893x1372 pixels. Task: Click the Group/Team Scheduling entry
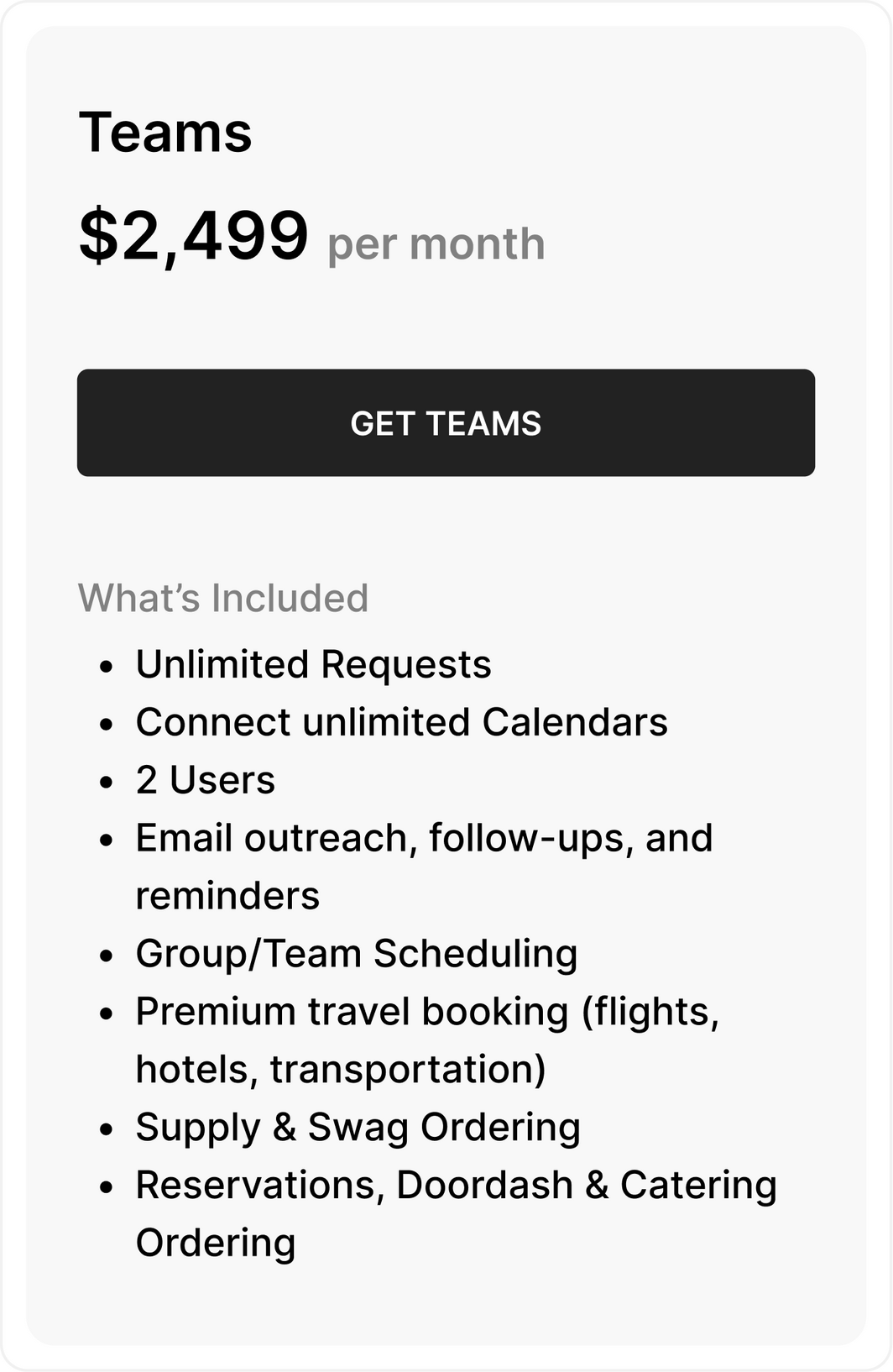pos(356,953)
